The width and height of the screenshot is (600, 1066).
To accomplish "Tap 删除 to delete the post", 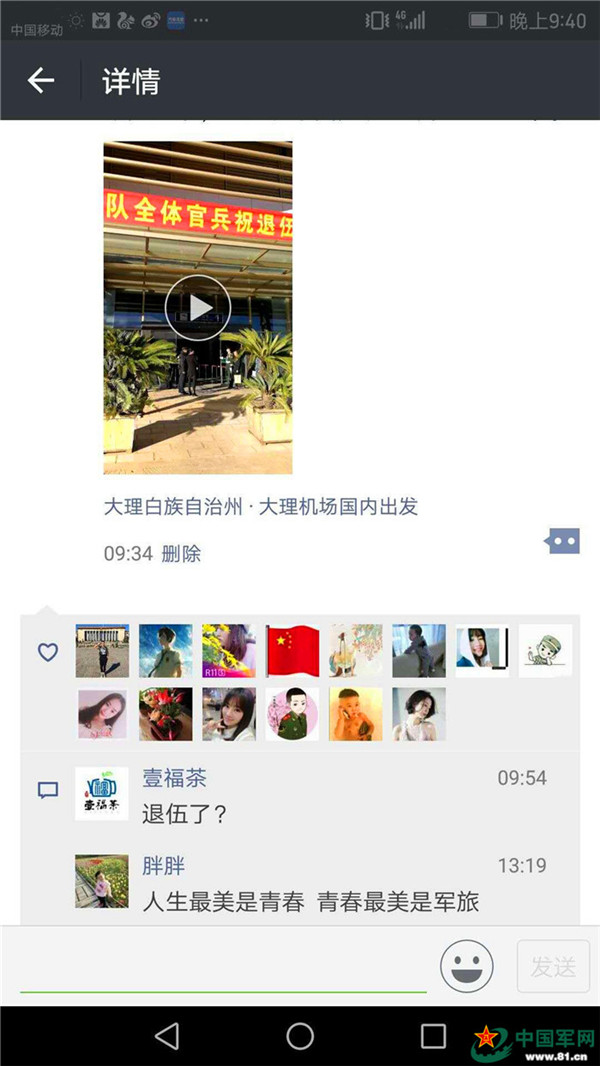I will (181, 553).
